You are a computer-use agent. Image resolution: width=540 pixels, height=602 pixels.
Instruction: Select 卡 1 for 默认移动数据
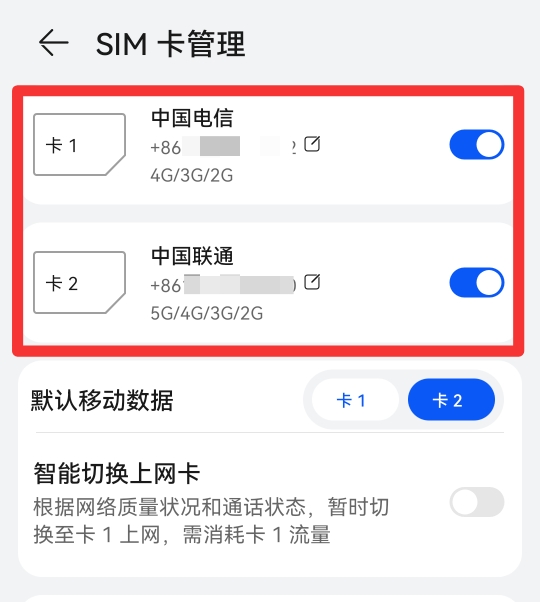coord(355,400)
